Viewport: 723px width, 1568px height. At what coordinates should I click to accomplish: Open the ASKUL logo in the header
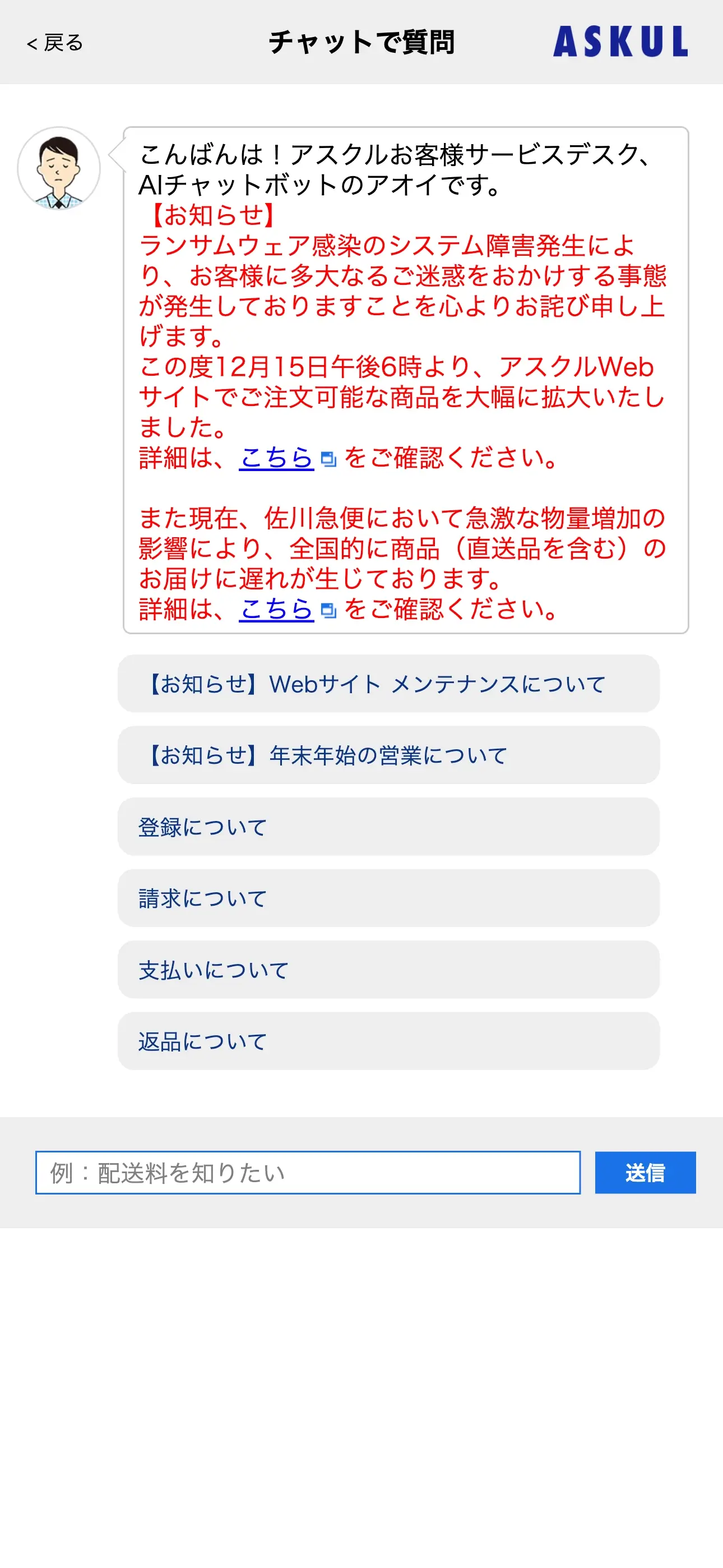pyautogui.click(x=619, y=43)
